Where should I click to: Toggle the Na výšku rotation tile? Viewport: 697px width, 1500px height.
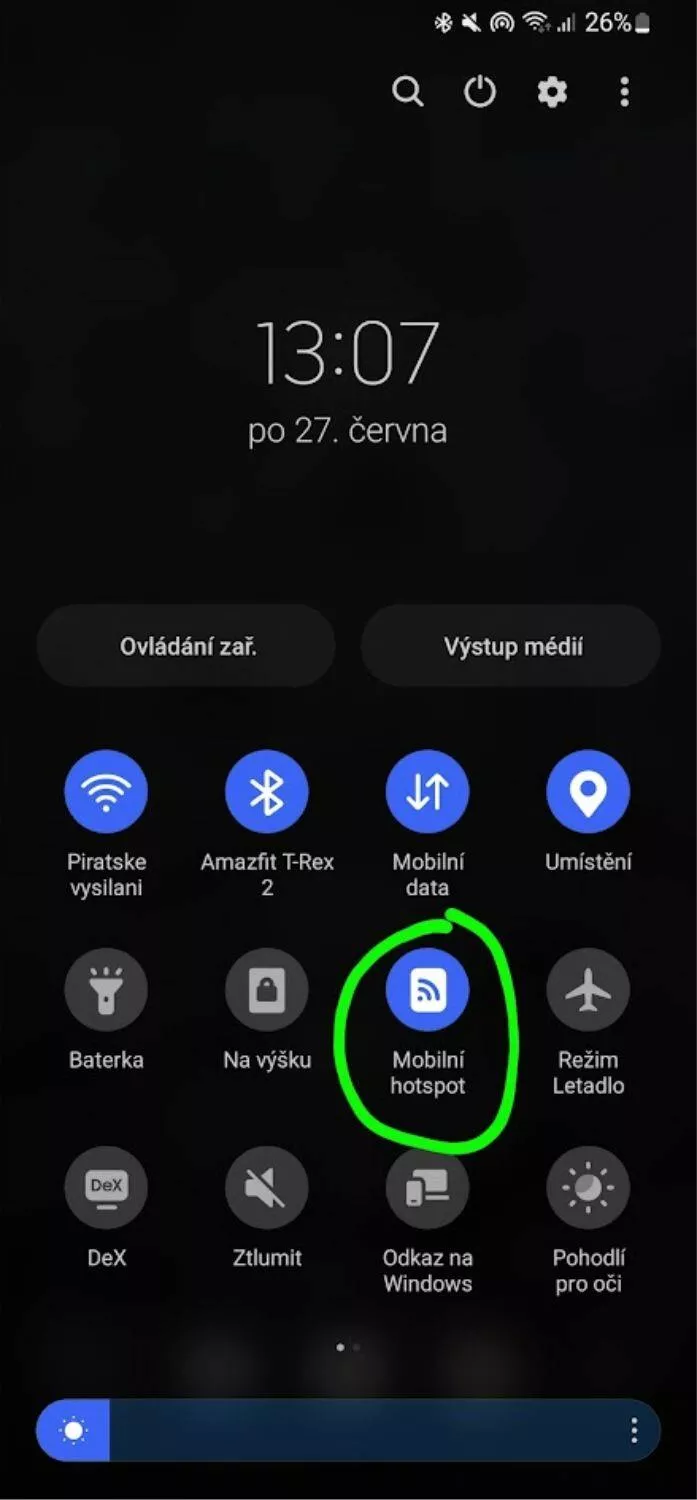click(267, 990)
